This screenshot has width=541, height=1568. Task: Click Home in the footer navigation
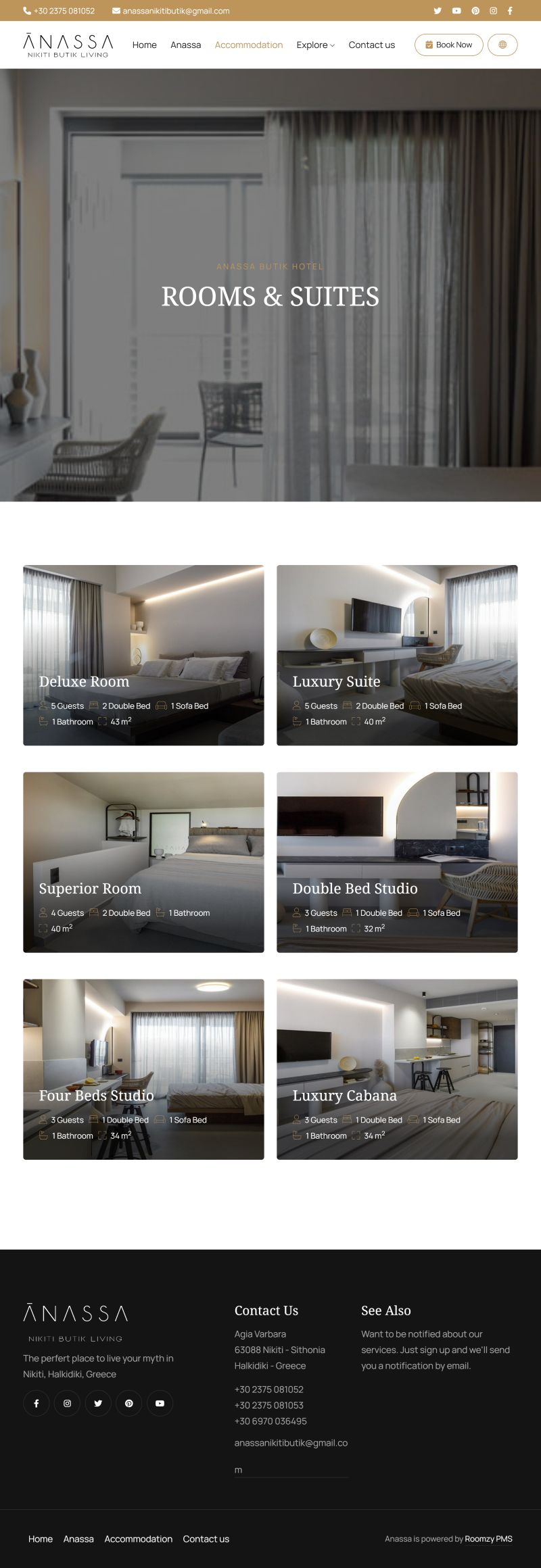(x=41, y=1539)
